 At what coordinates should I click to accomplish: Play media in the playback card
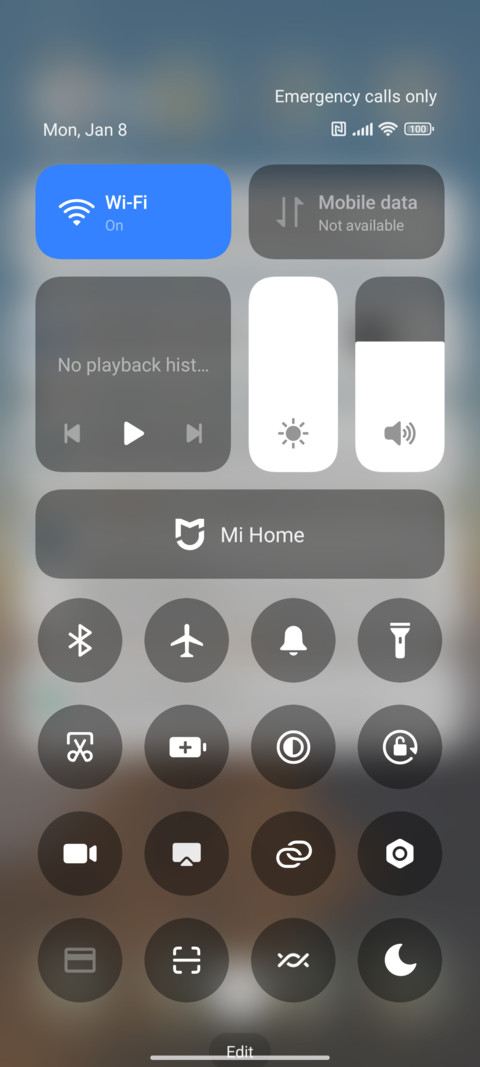pos(133,433)
